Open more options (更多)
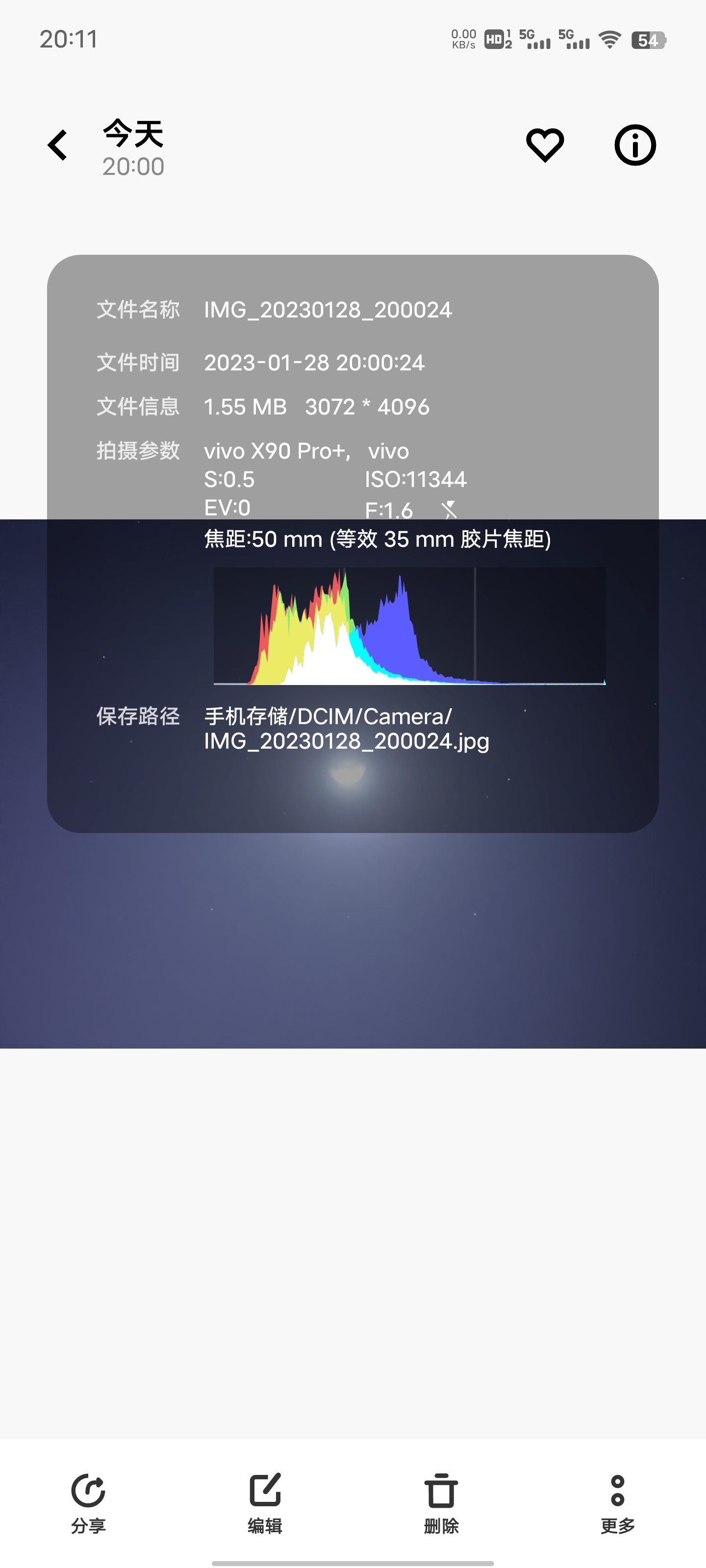The height and width of the screenshot is (1568, 706). click(x=617, y=1502)
